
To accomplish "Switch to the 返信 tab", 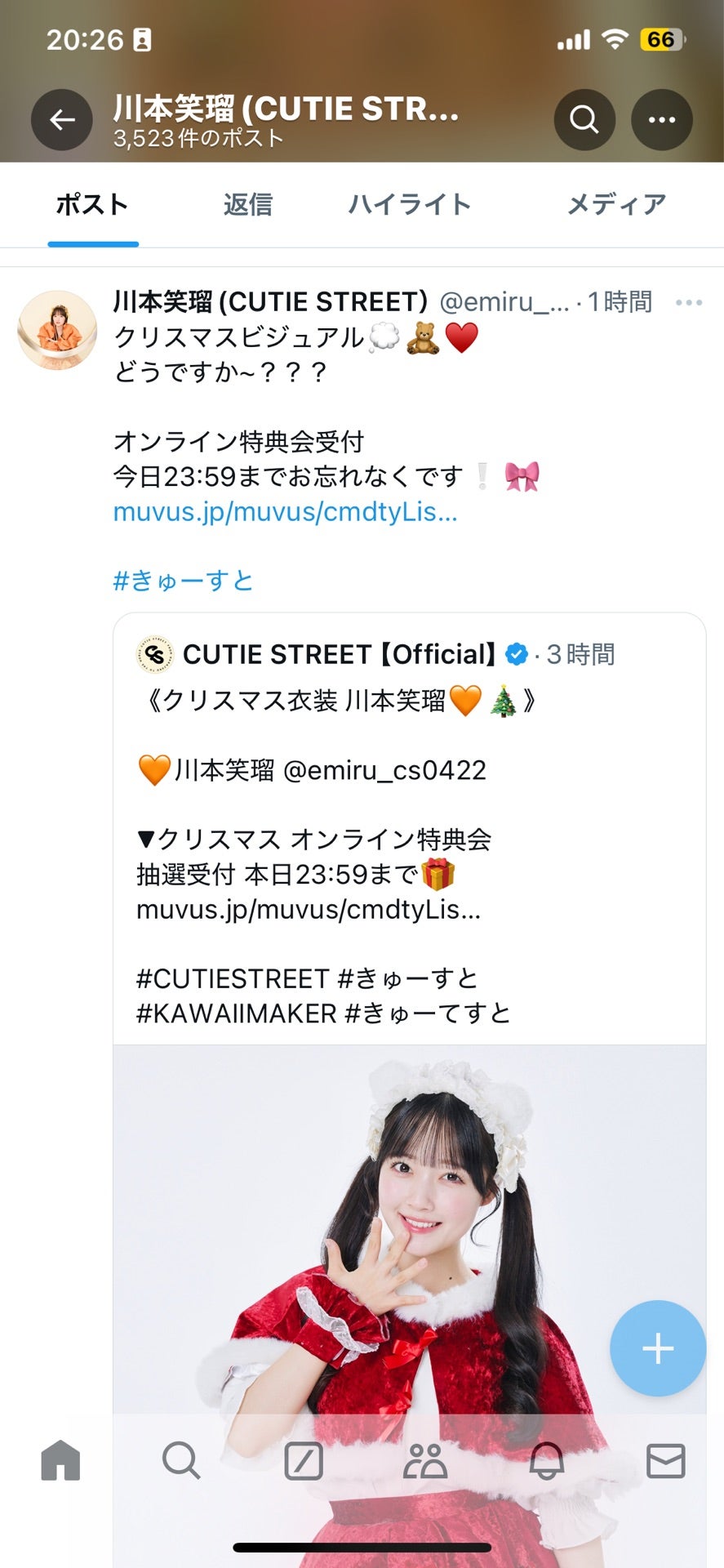I will coord(248,204).
